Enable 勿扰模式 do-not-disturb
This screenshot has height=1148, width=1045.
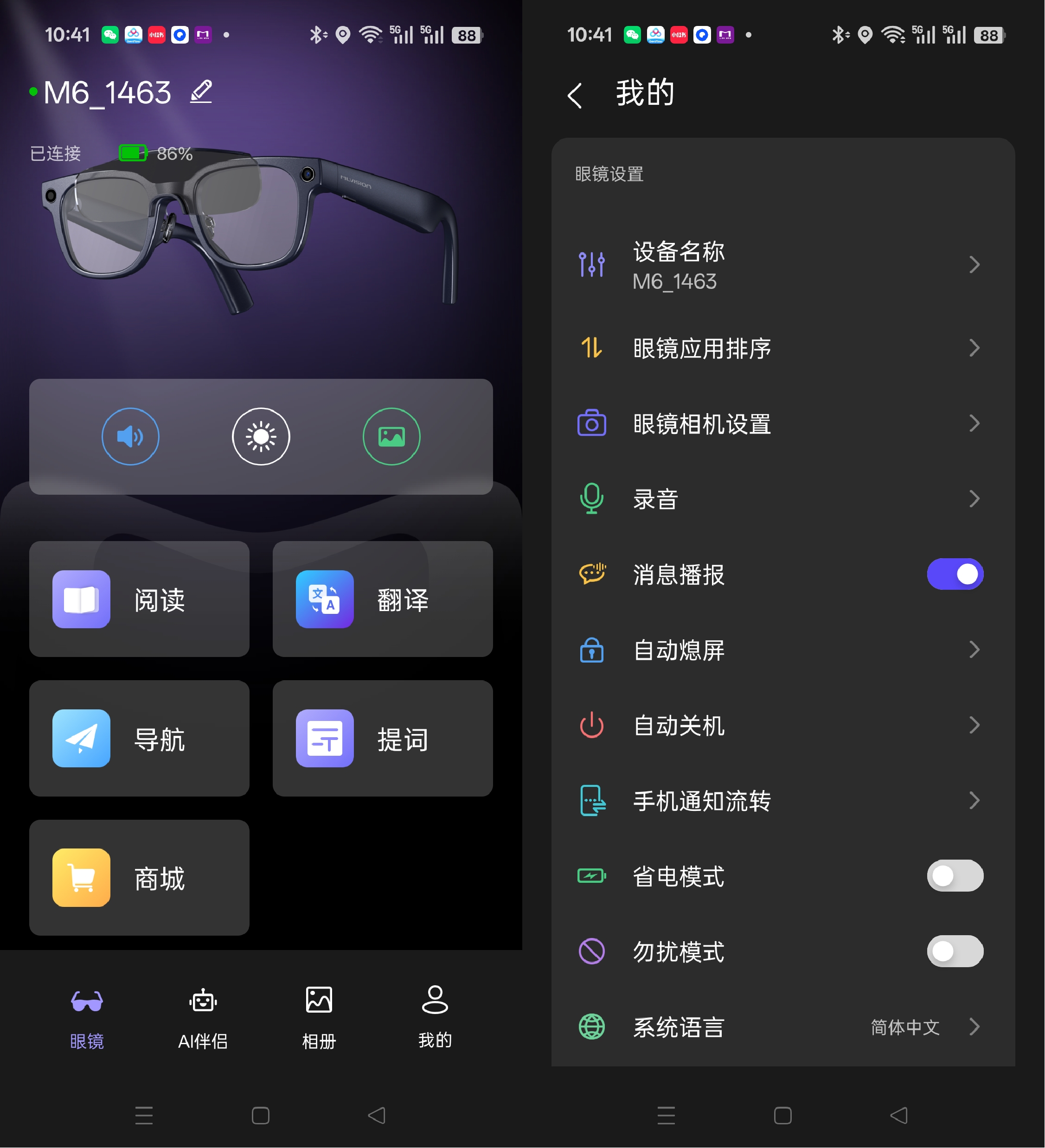coord(955,951)
